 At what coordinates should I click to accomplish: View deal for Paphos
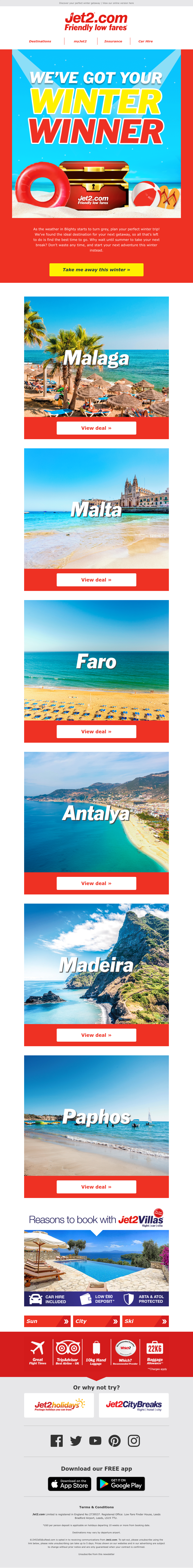pyautogui.click(x=96, y=1186)
